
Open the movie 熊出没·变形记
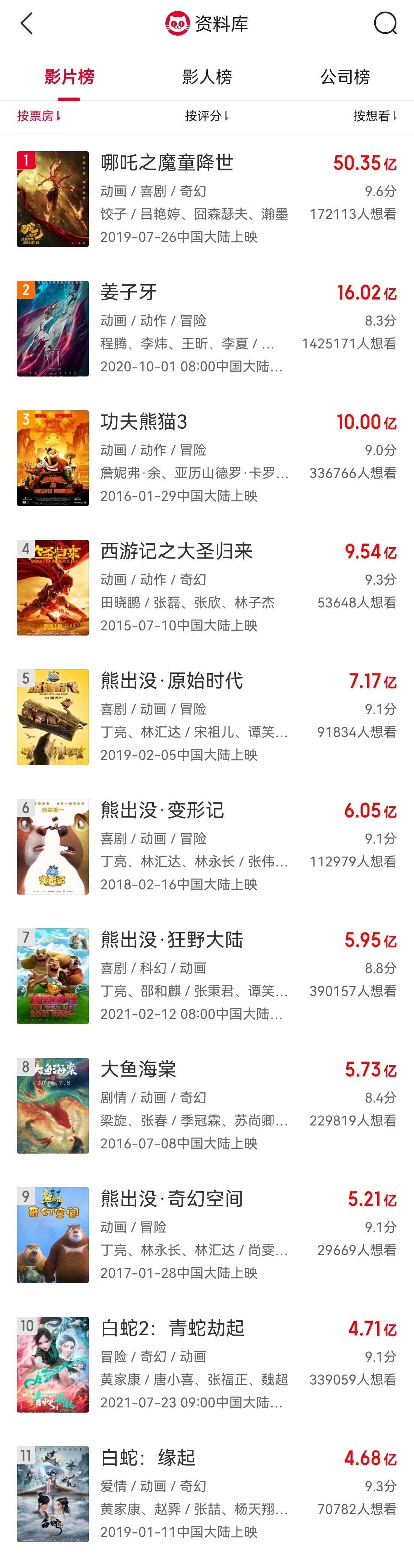point(162,811)
